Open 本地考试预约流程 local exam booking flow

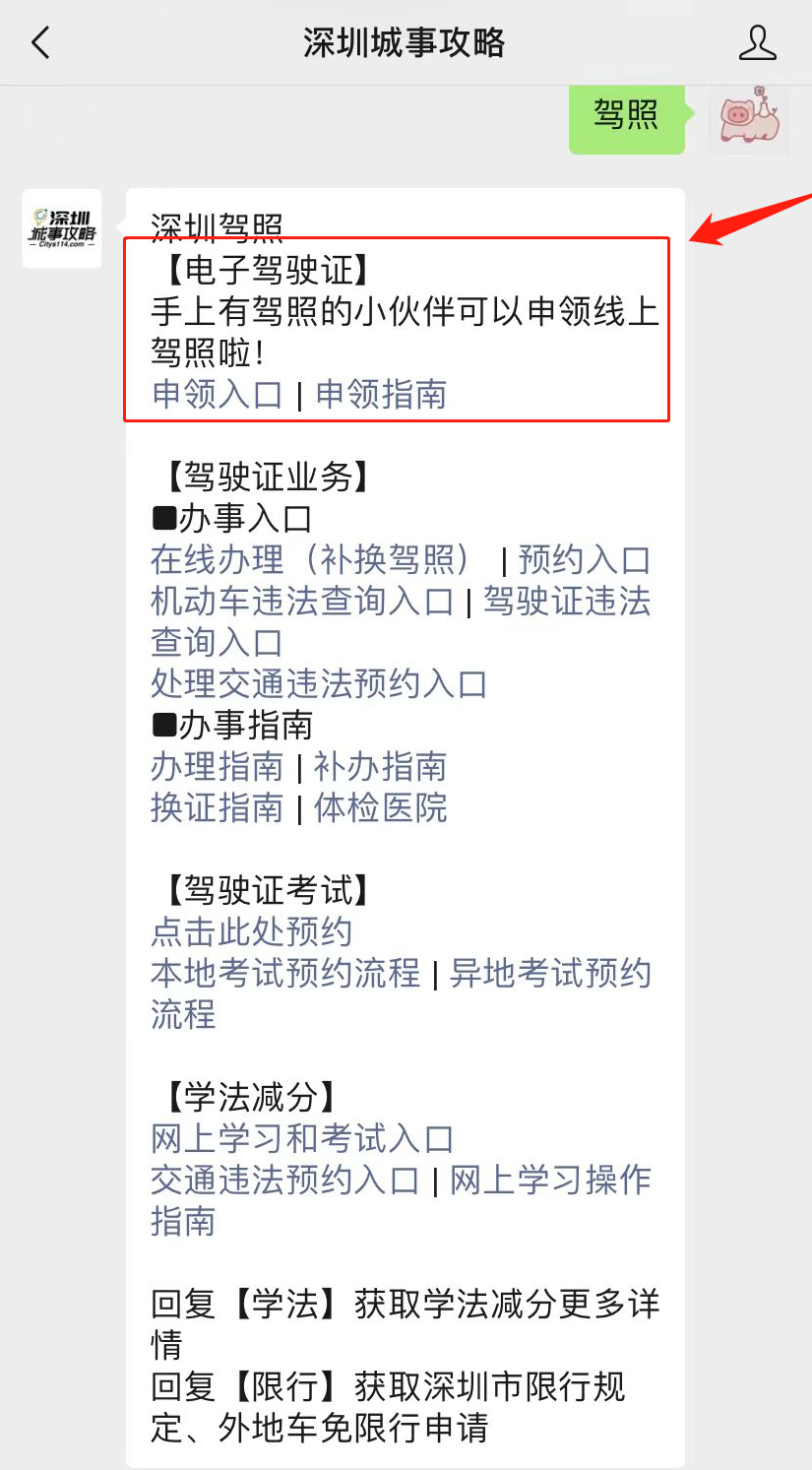(285, 973)
